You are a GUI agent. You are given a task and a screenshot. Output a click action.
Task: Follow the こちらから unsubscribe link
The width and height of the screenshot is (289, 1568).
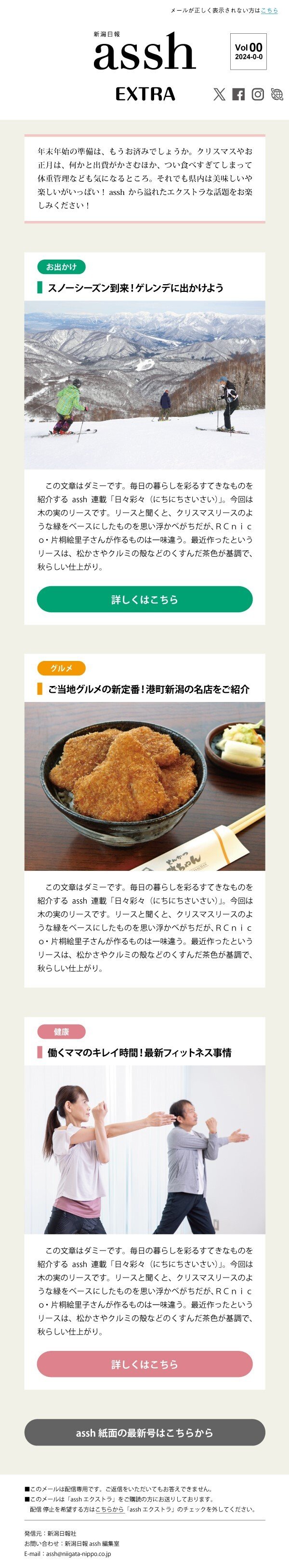pos(109,1509)
